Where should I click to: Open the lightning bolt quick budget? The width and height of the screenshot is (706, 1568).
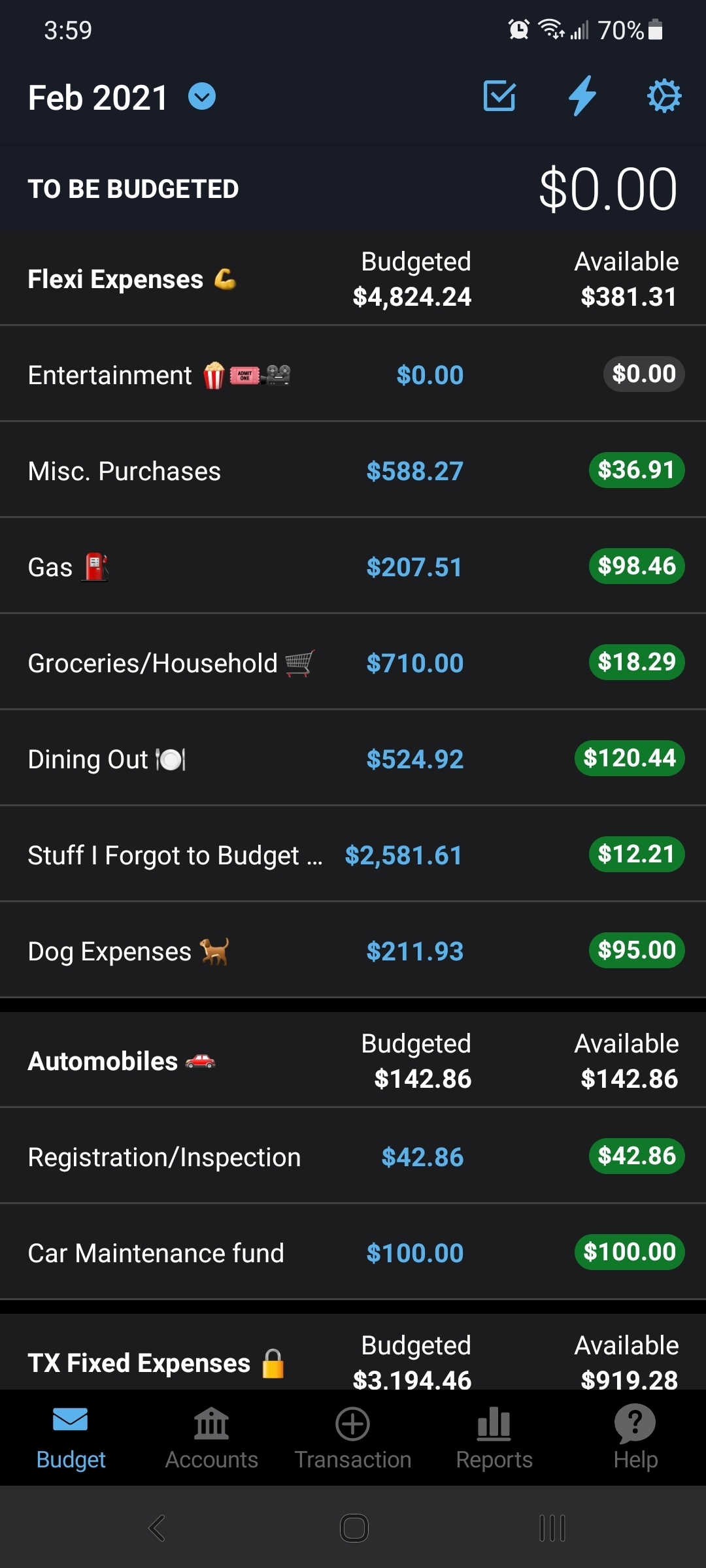582,96
